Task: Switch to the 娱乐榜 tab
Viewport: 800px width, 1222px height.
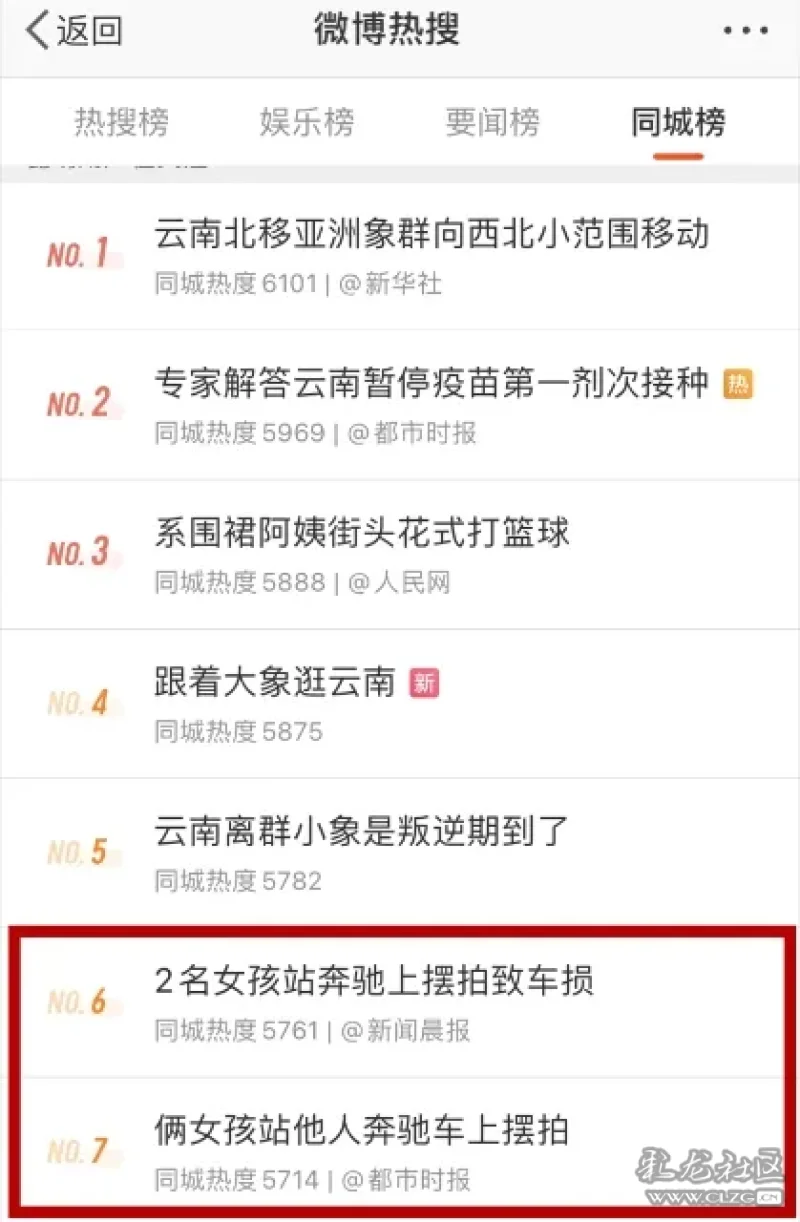Action: click(306, 122)
